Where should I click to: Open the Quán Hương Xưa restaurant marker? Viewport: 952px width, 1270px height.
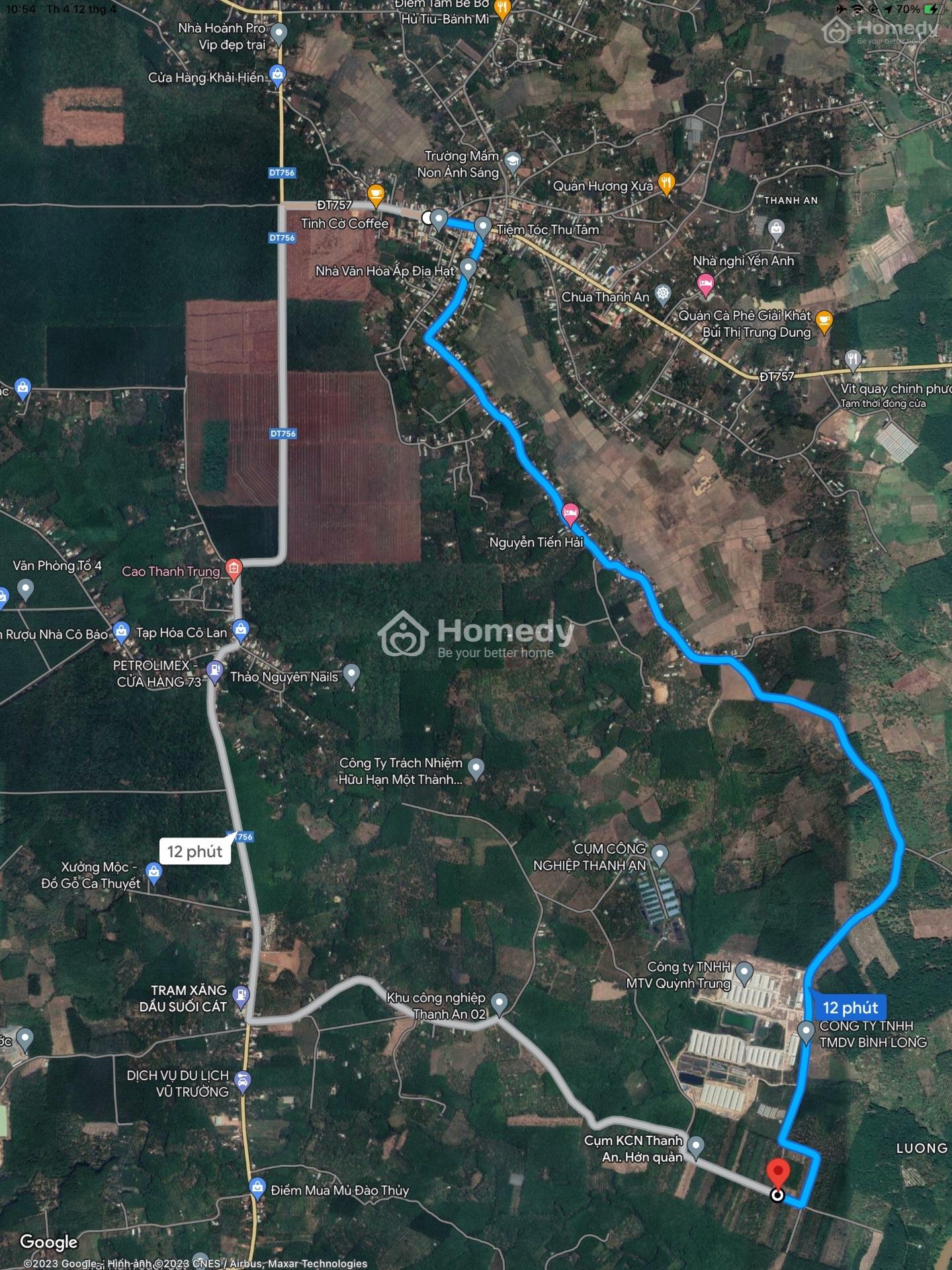pos(667,184)
